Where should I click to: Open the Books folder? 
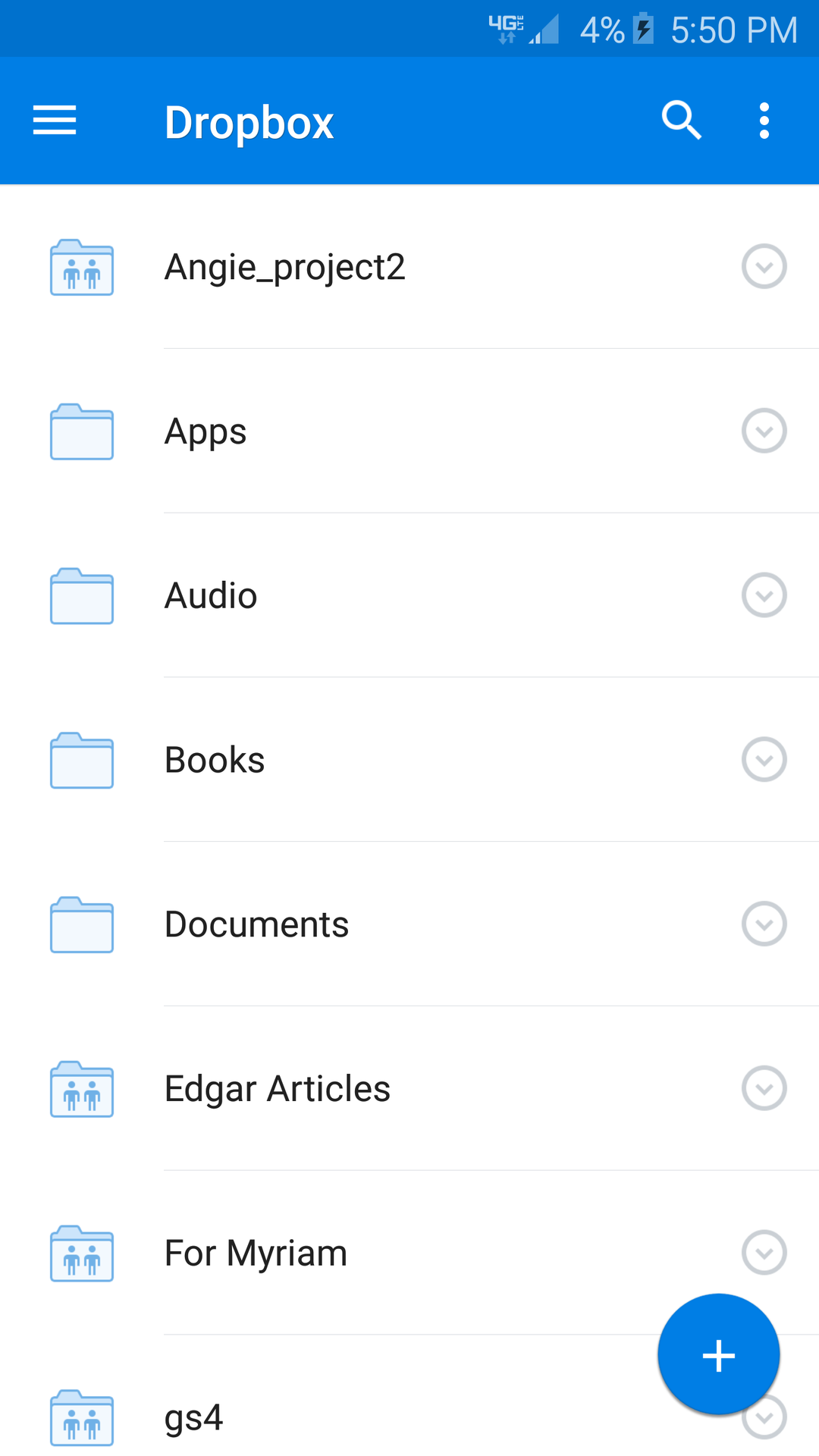(215, 761)
